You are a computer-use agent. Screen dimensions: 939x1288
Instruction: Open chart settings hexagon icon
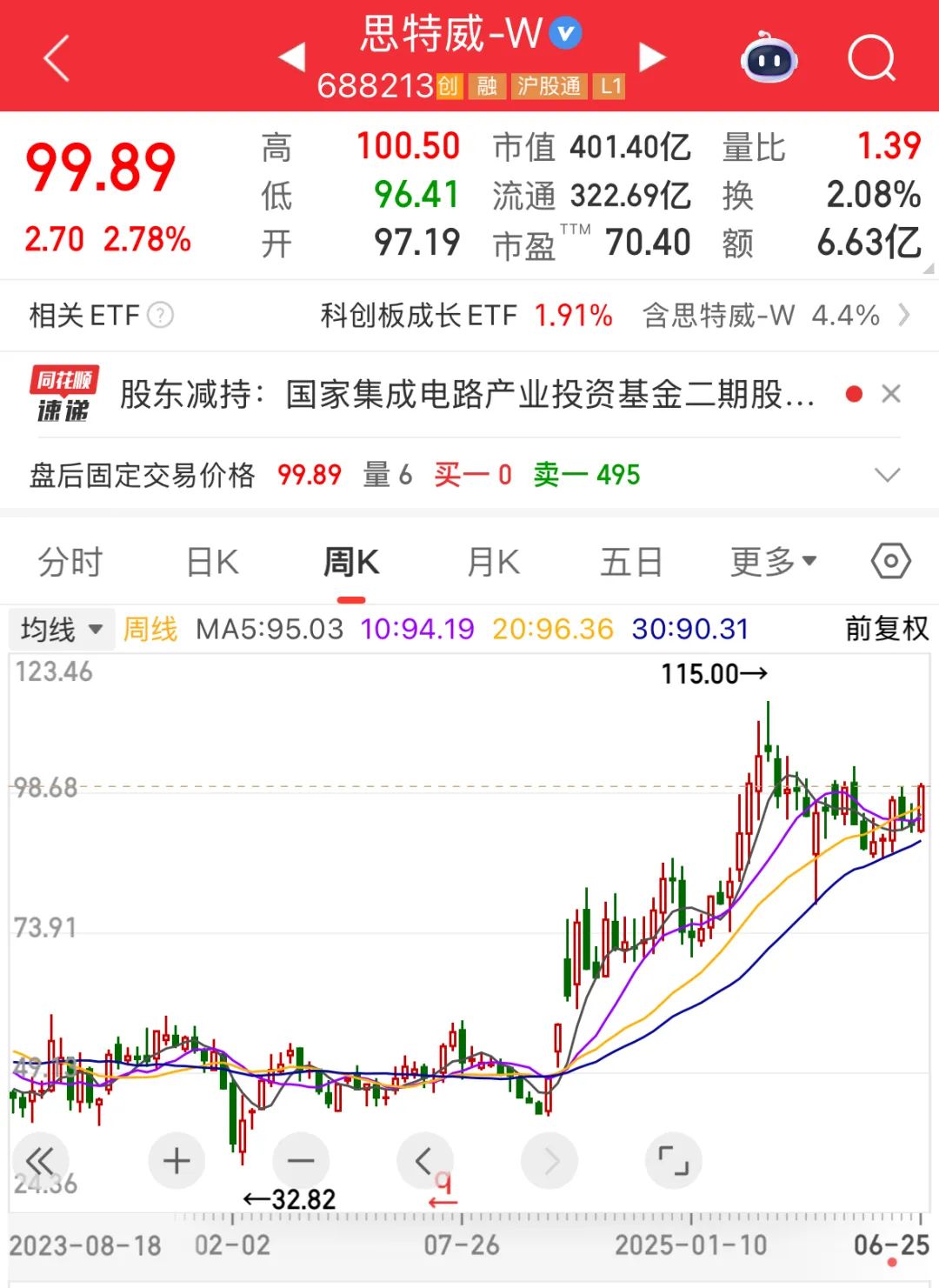pyautogui.click(x=890, y=562)
